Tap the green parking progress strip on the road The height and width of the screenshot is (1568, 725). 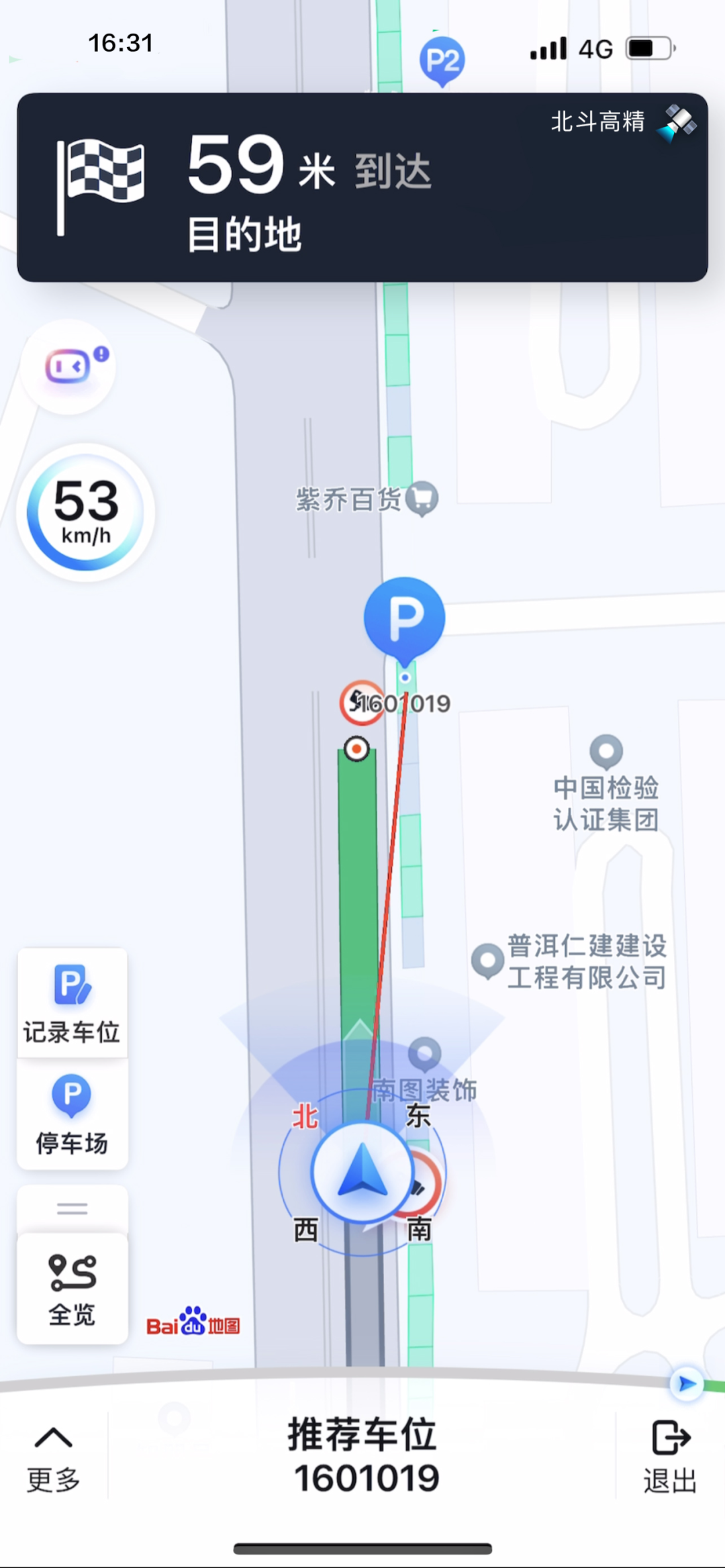point(357,873)
